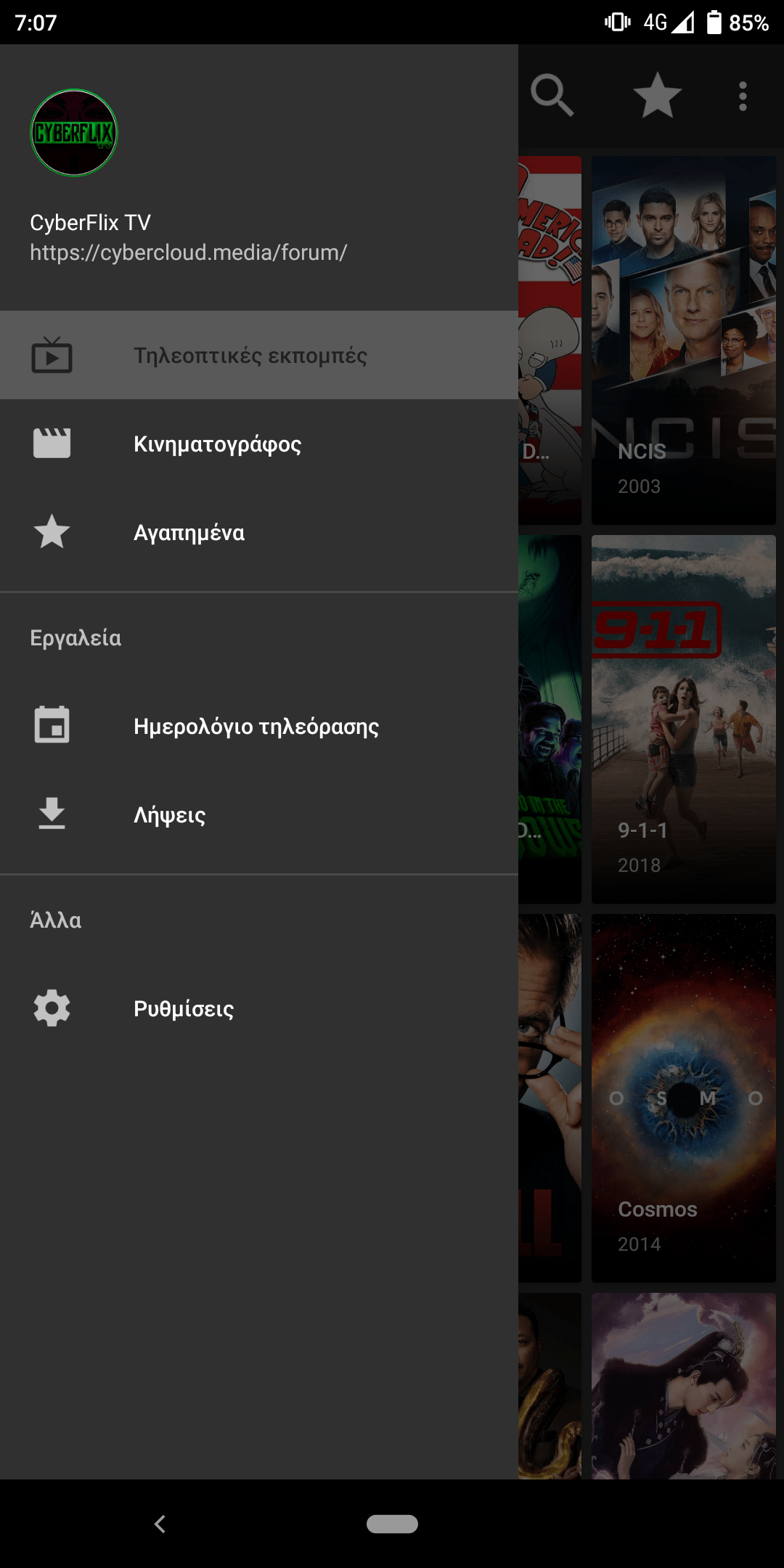
Task: Tap the home pill button
Action: tap(392, 1524)
